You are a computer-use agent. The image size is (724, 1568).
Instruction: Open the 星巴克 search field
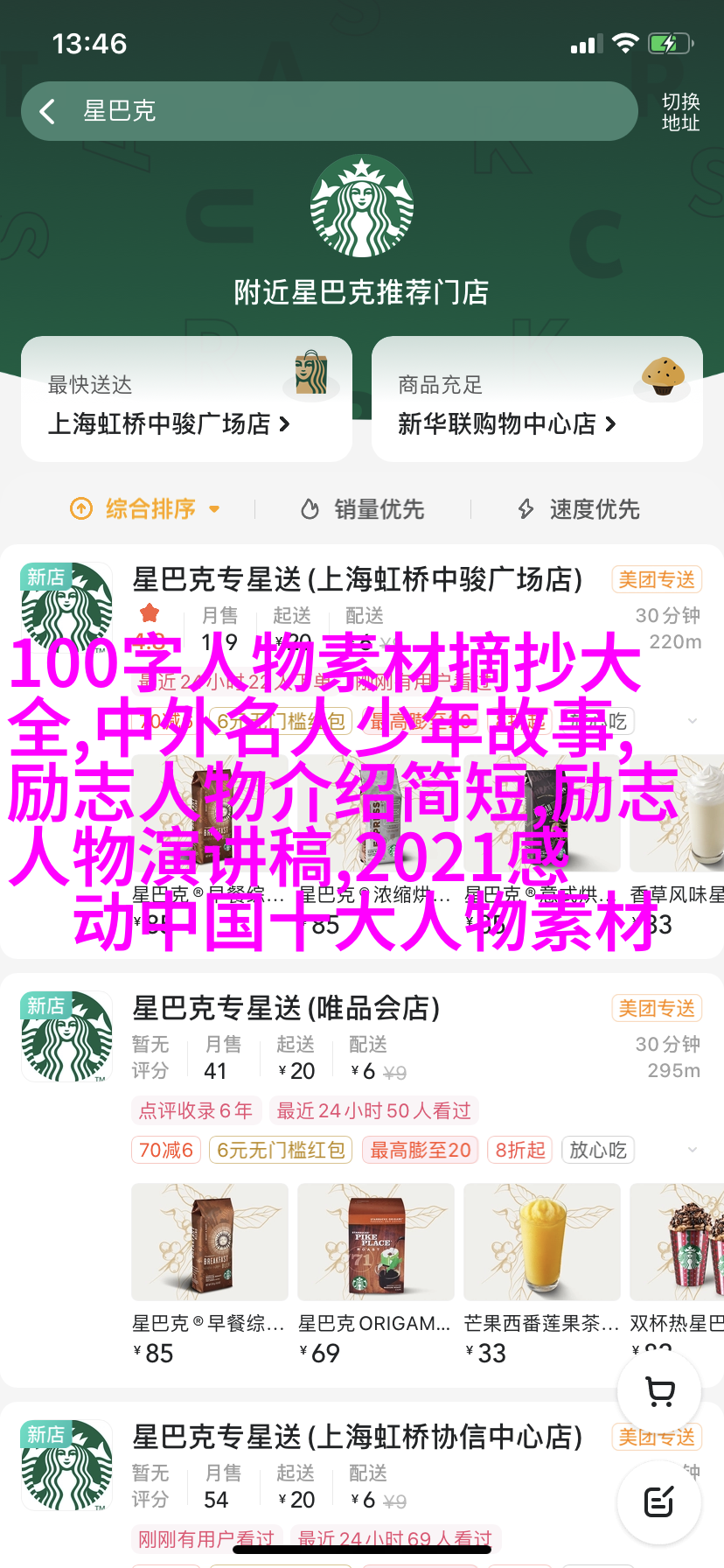click(350, 111)
